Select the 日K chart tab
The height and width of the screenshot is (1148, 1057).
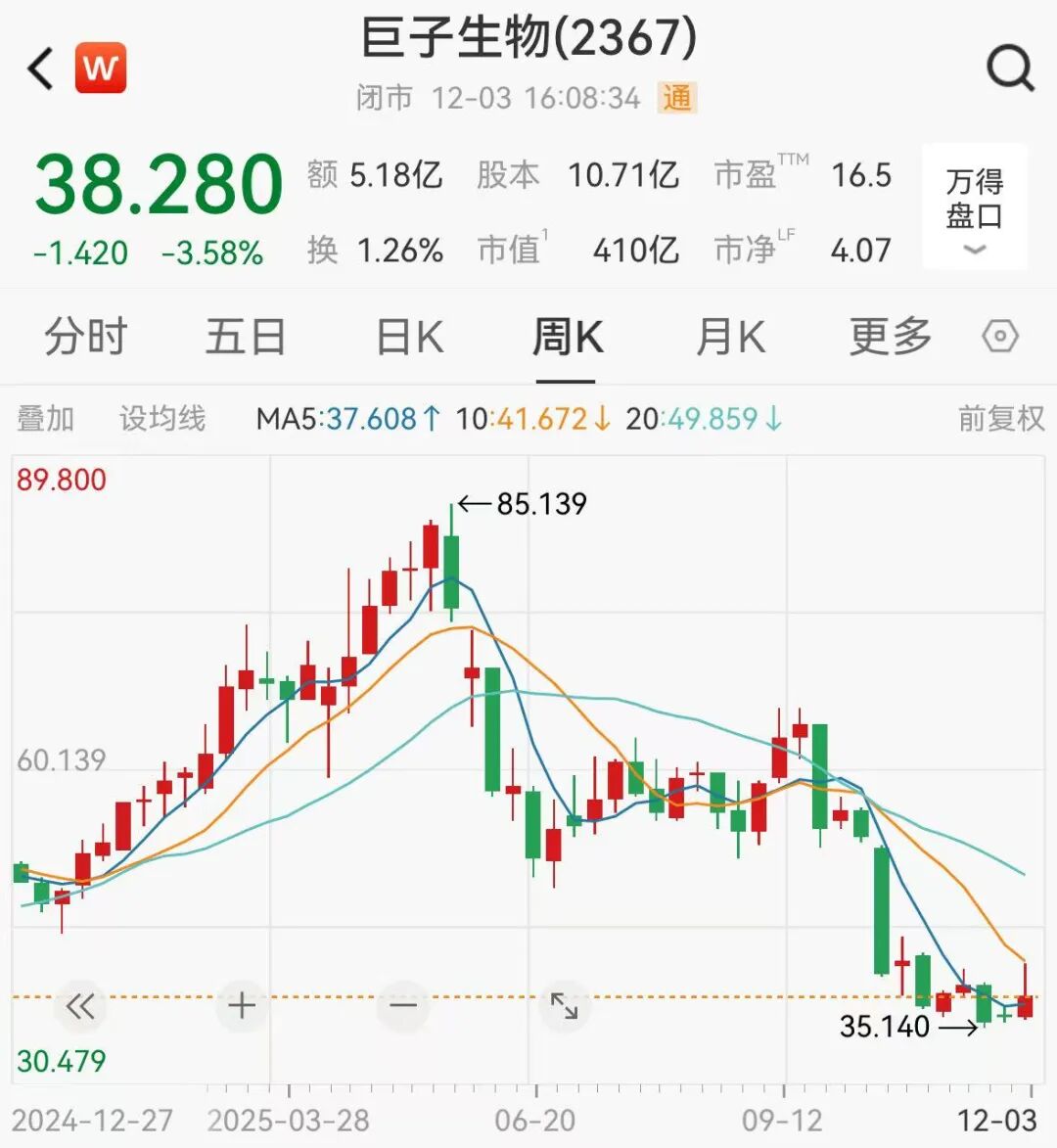pyautogui.click(x=409, y=338)
